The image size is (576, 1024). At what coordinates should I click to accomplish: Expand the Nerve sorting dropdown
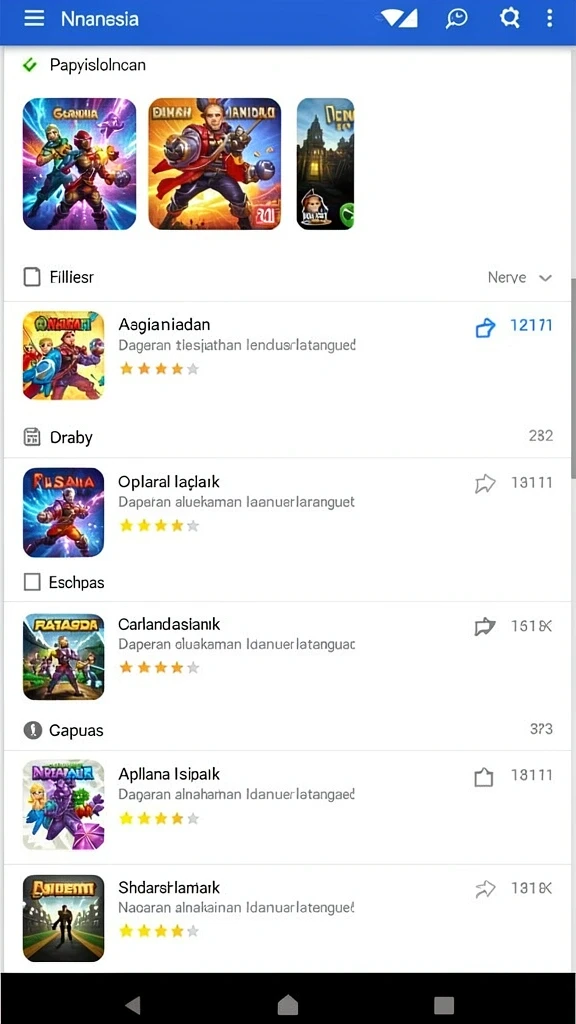tap(520, 278)
